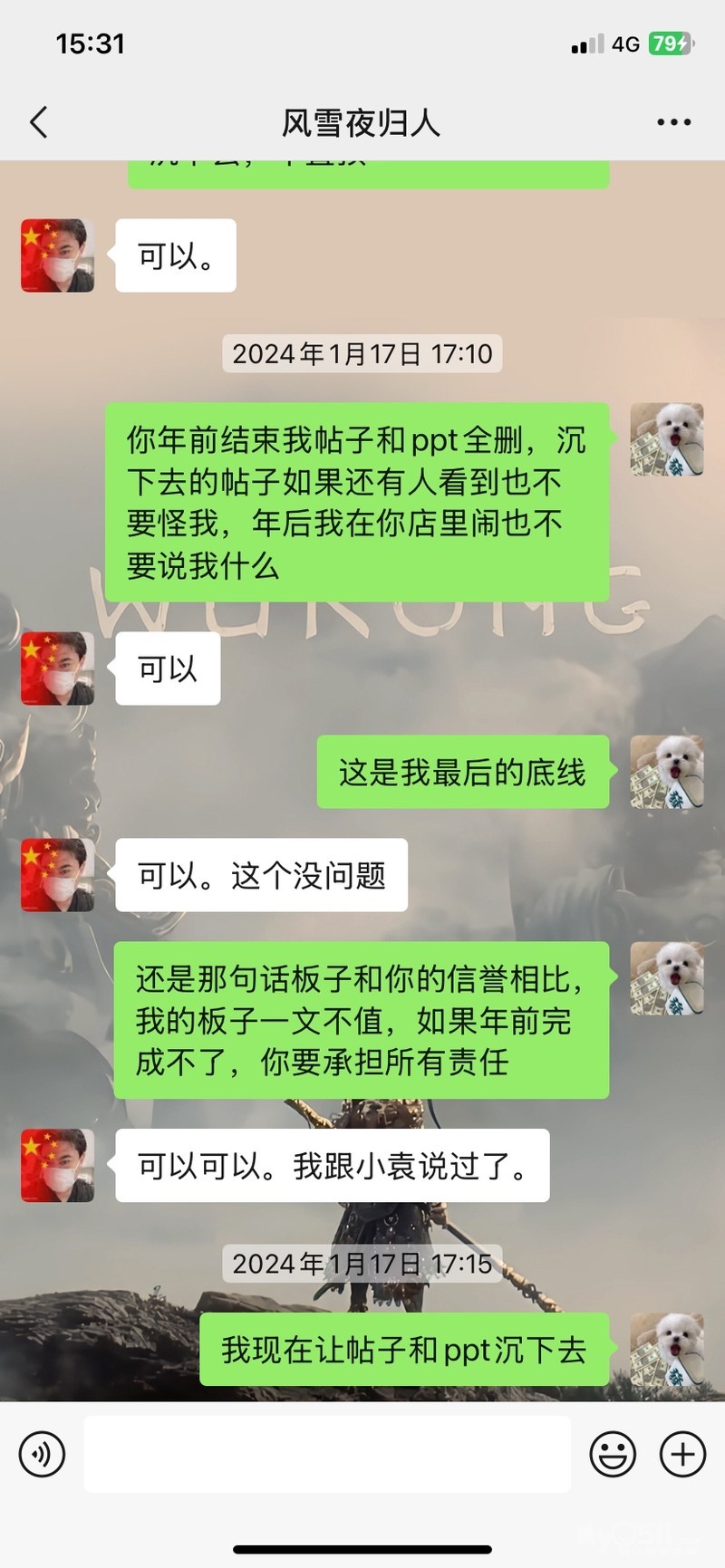Image resolution: width=725 pixels, height=1568 pixels.
Task: Open the three-dot chat info menu
Action: click(x=673, y=122)
